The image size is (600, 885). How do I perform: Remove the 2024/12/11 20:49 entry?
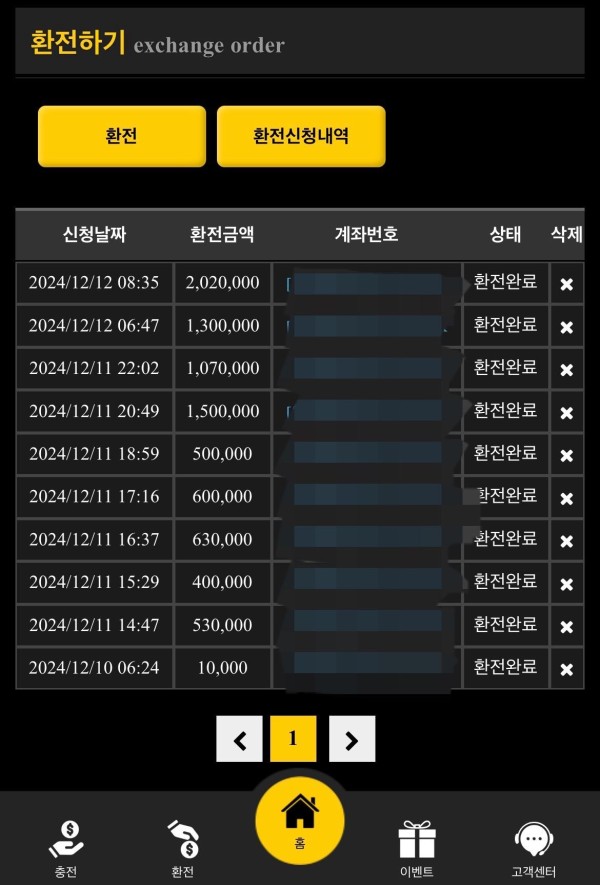click(566, 412)
